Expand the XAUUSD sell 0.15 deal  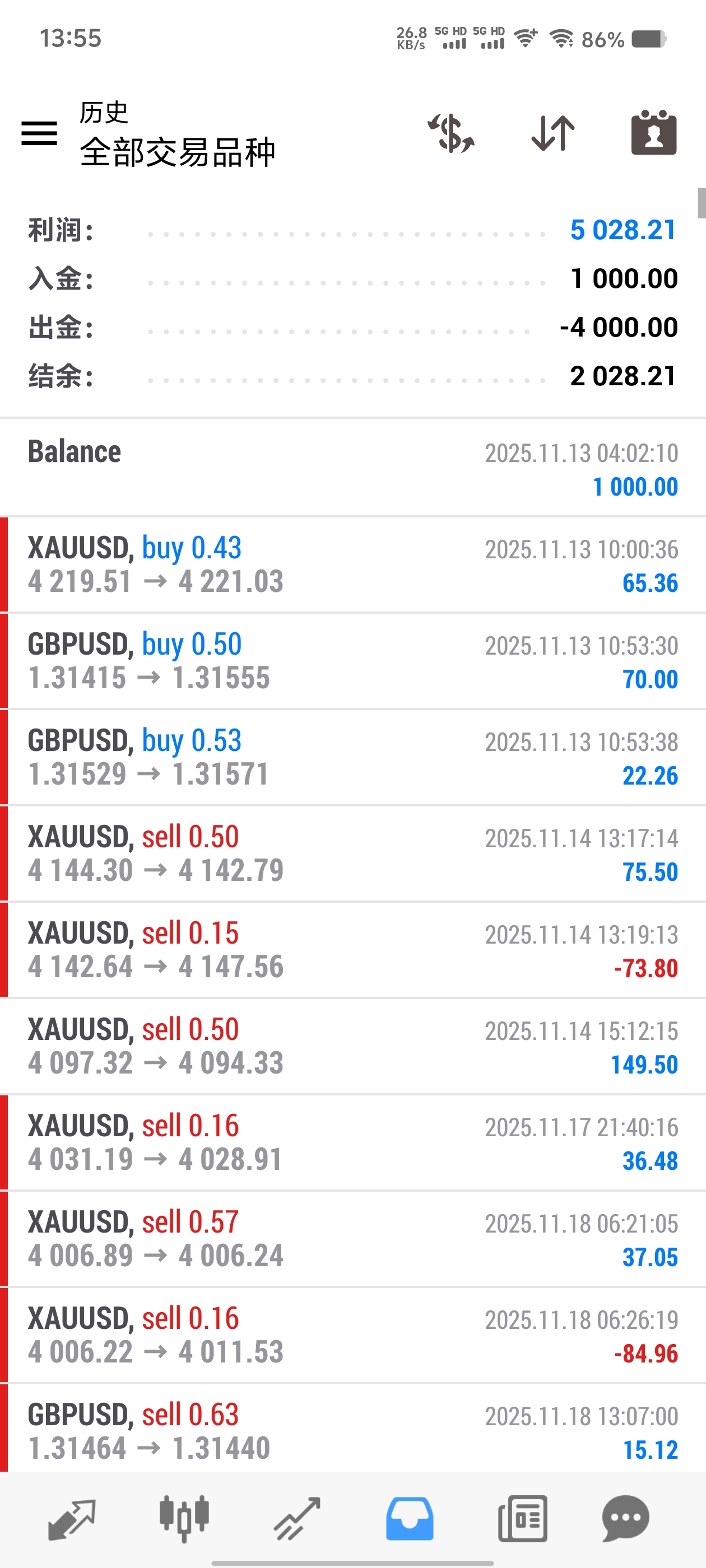[x=354, y=950]
